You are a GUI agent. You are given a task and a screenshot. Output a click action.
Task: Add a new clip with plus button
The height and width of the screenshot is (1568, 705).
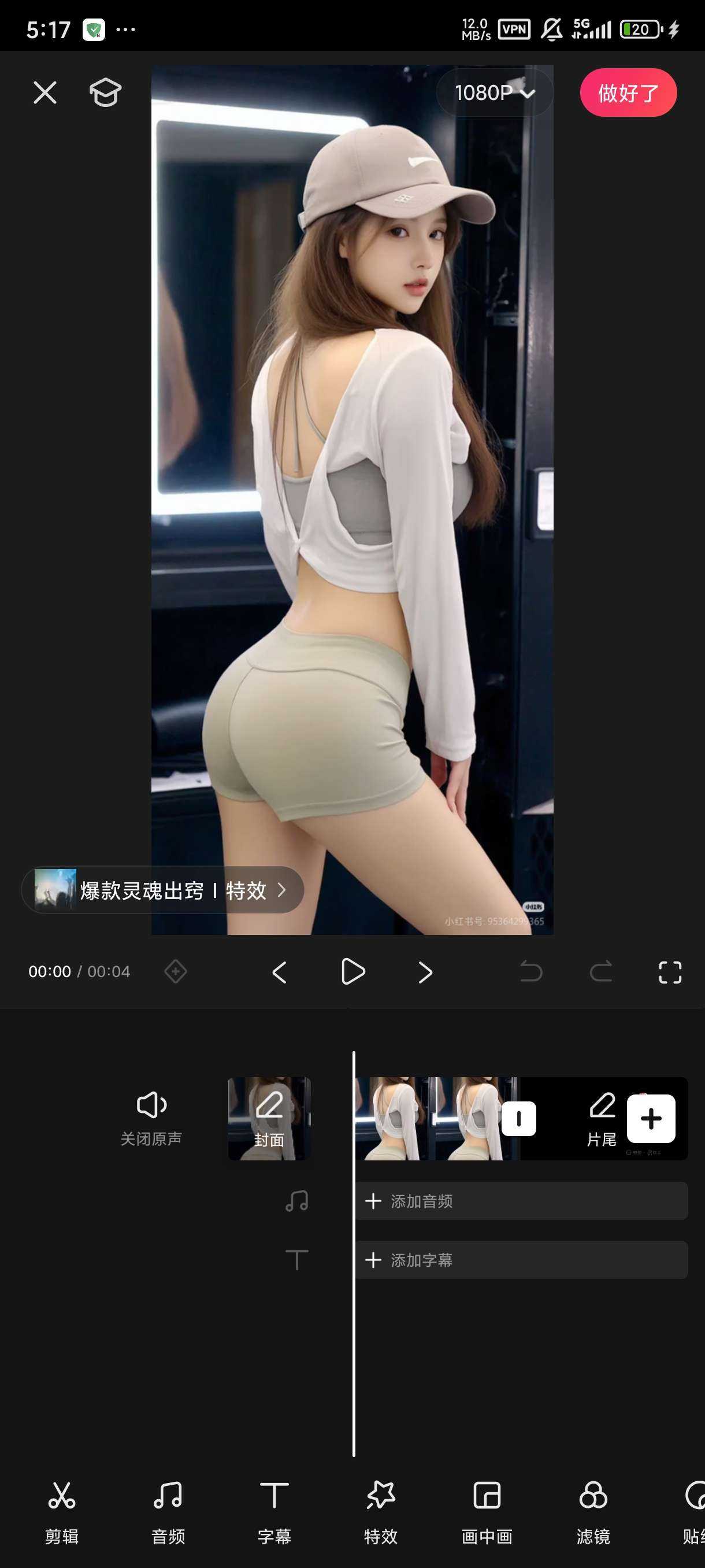point(651,1118)
